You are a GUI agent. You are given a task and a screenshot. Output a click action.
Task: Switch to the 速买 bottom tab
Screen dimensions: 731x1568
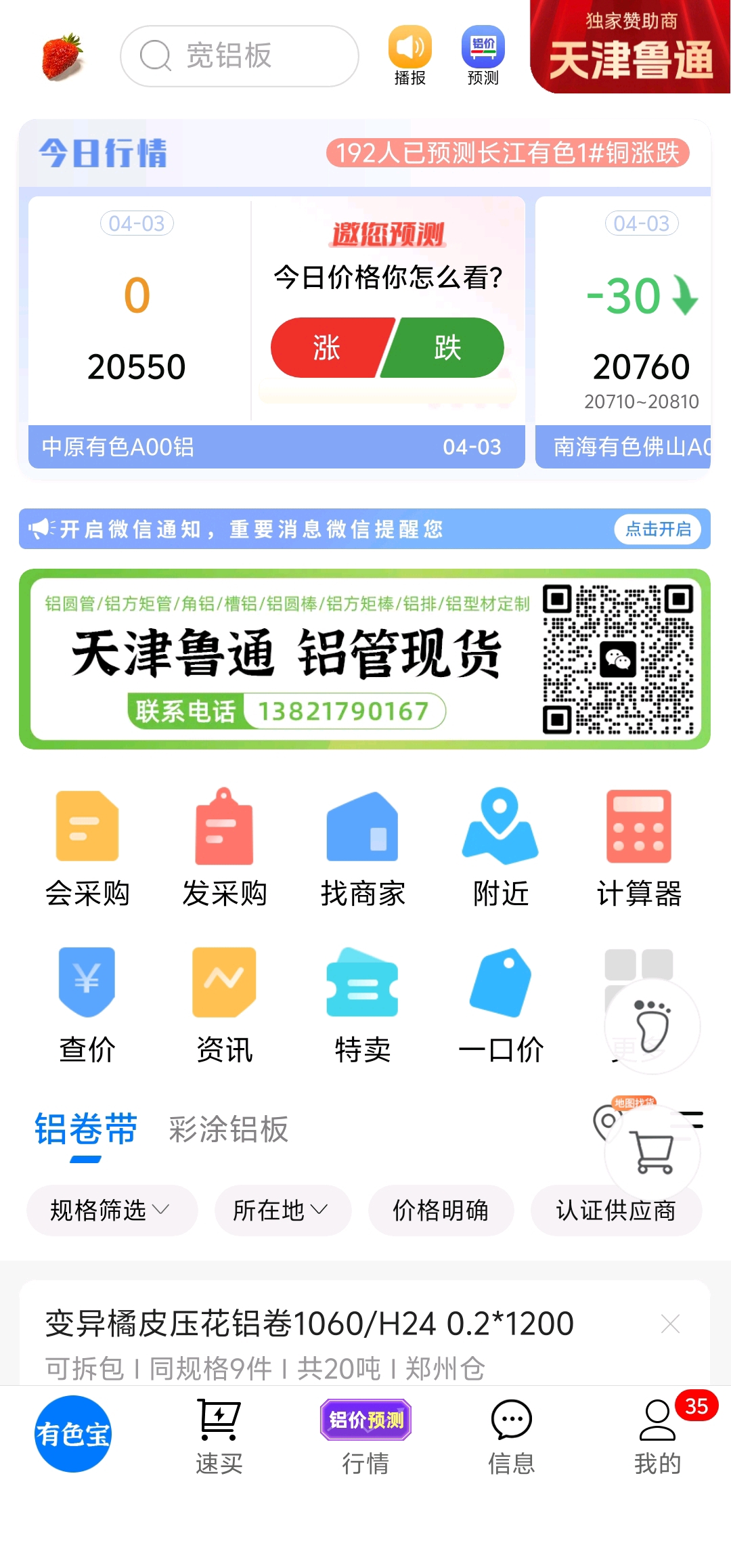click(219, 1436)
